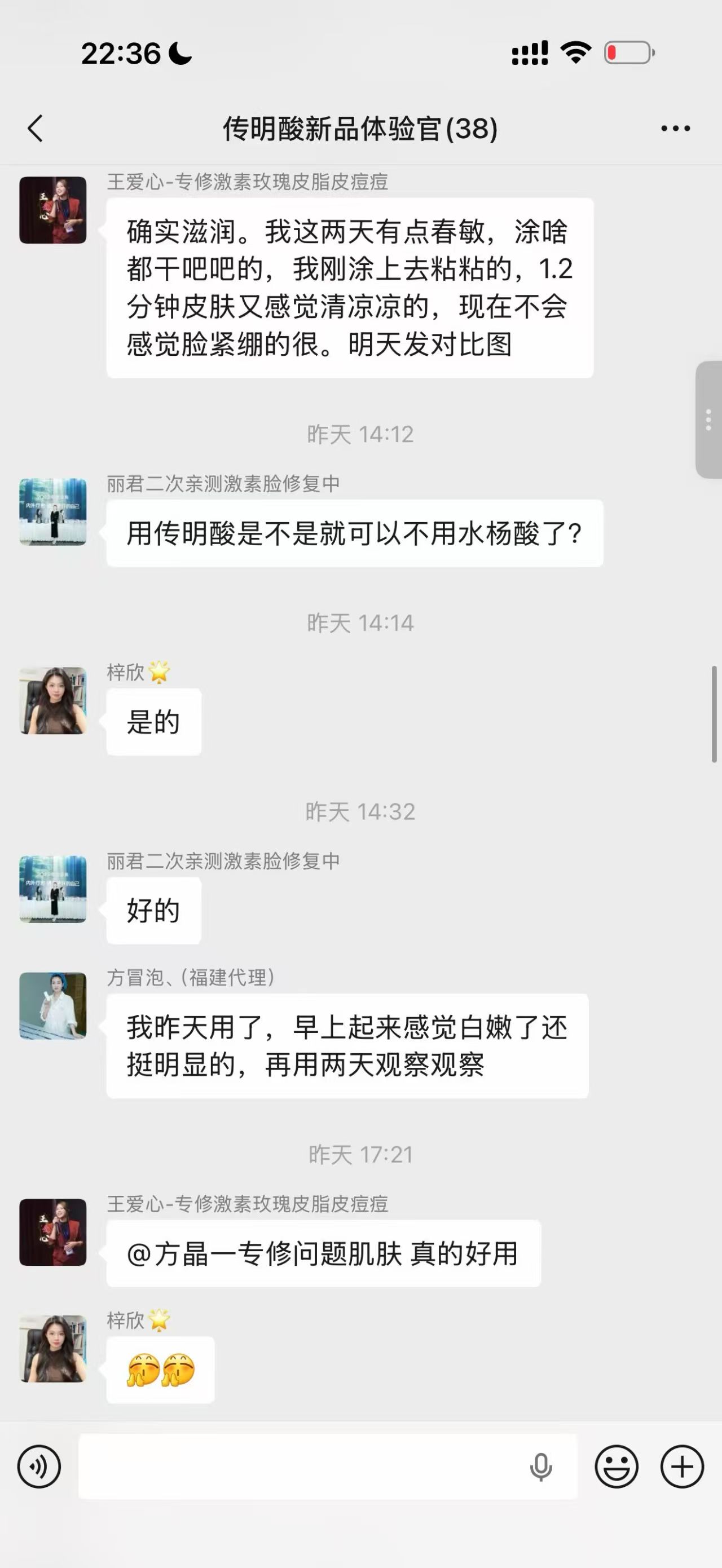Viewport: 722px width, 1568px height.
Task: Open 梓欣's avatar next to the 是的 reply
Action: click(x=53, y=701)
